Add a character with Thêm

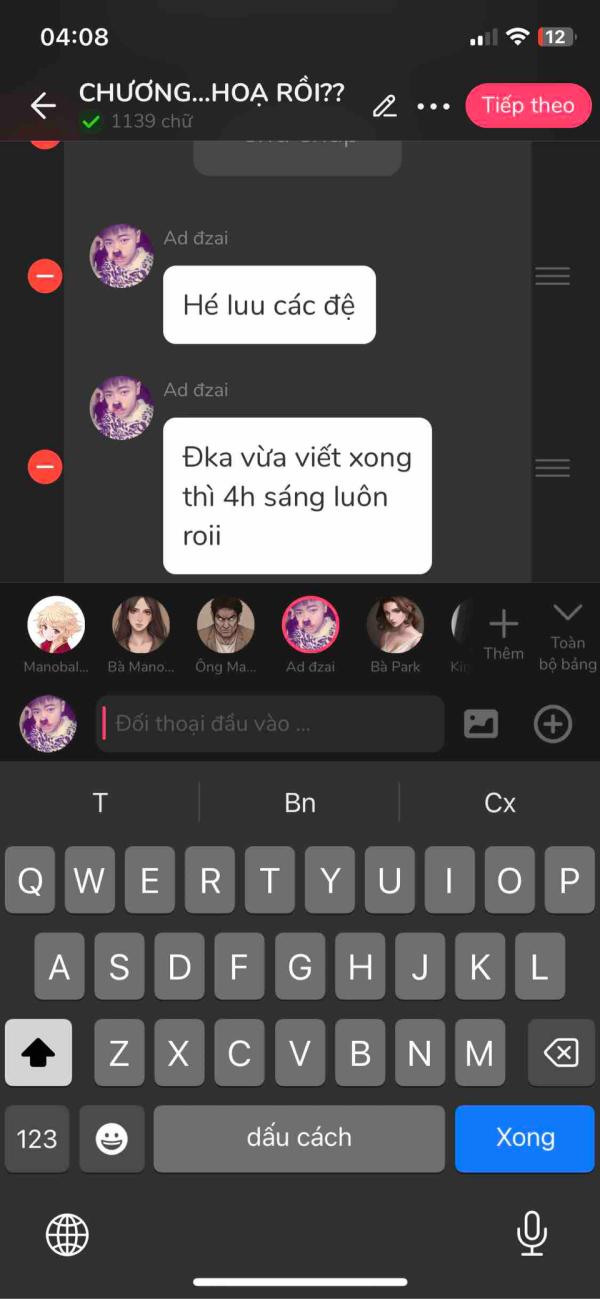tap(503, 635)
